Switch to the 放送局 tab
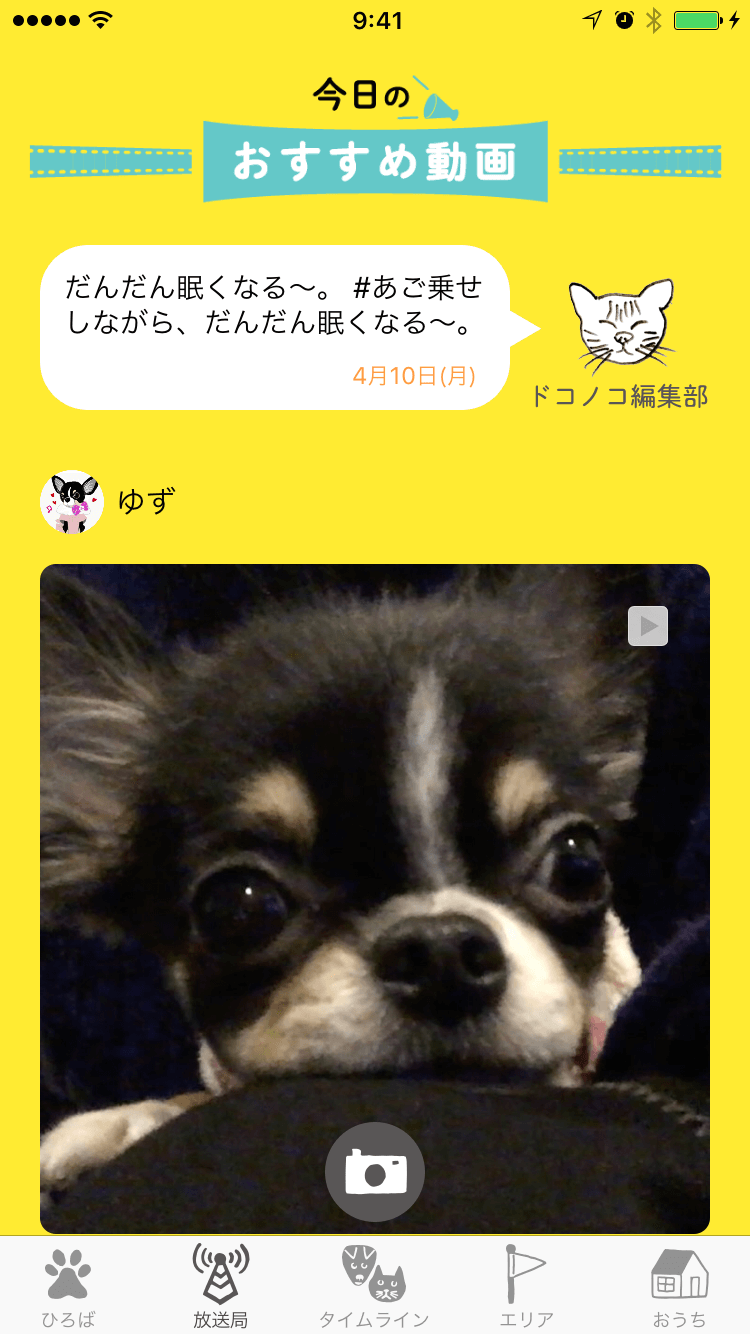Image resolution: width=750 pixels, height=1334 pixels. point(220,1286)
